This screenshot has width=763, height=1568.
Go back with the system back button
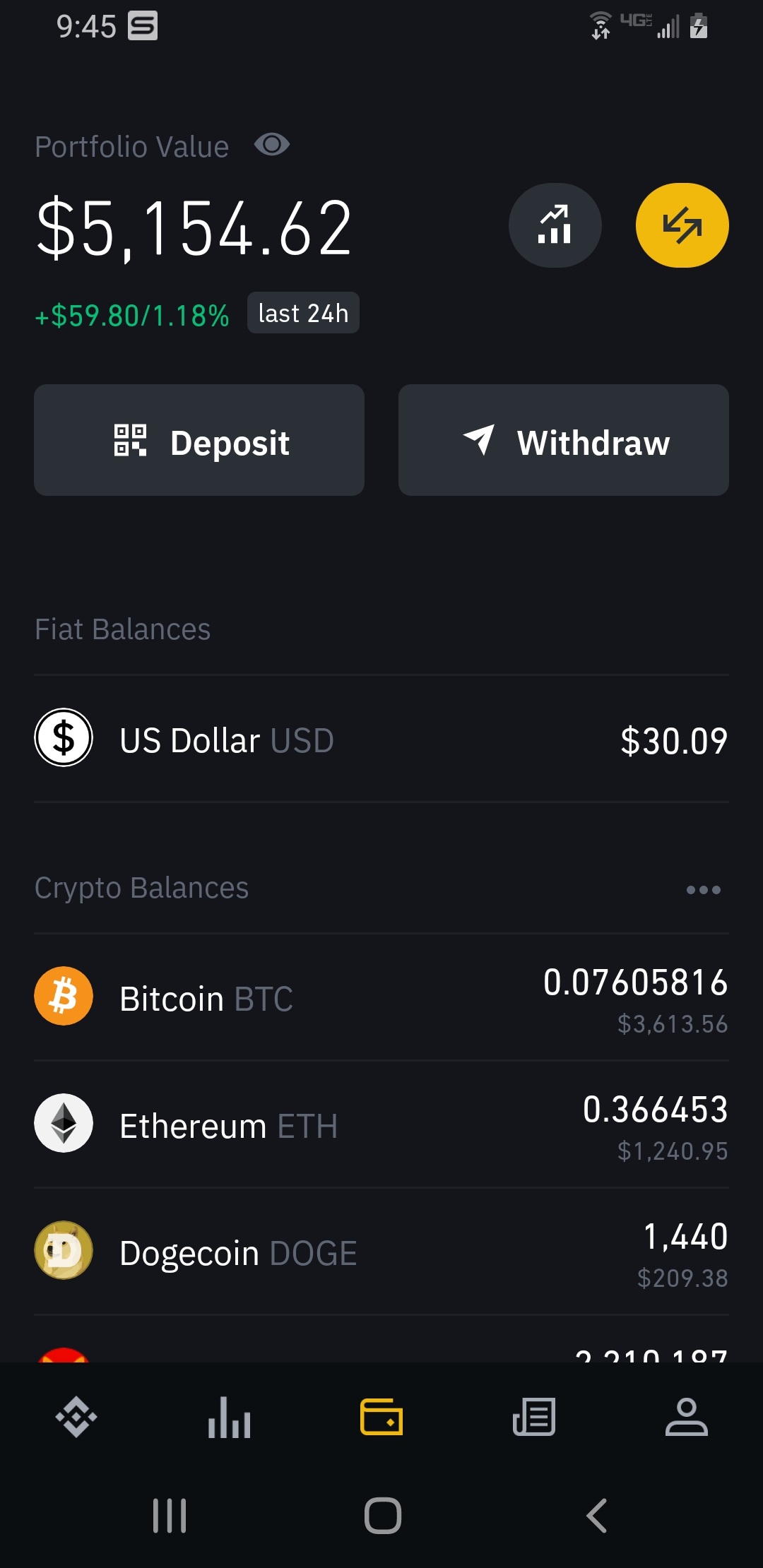click(x=597, y=1516)
